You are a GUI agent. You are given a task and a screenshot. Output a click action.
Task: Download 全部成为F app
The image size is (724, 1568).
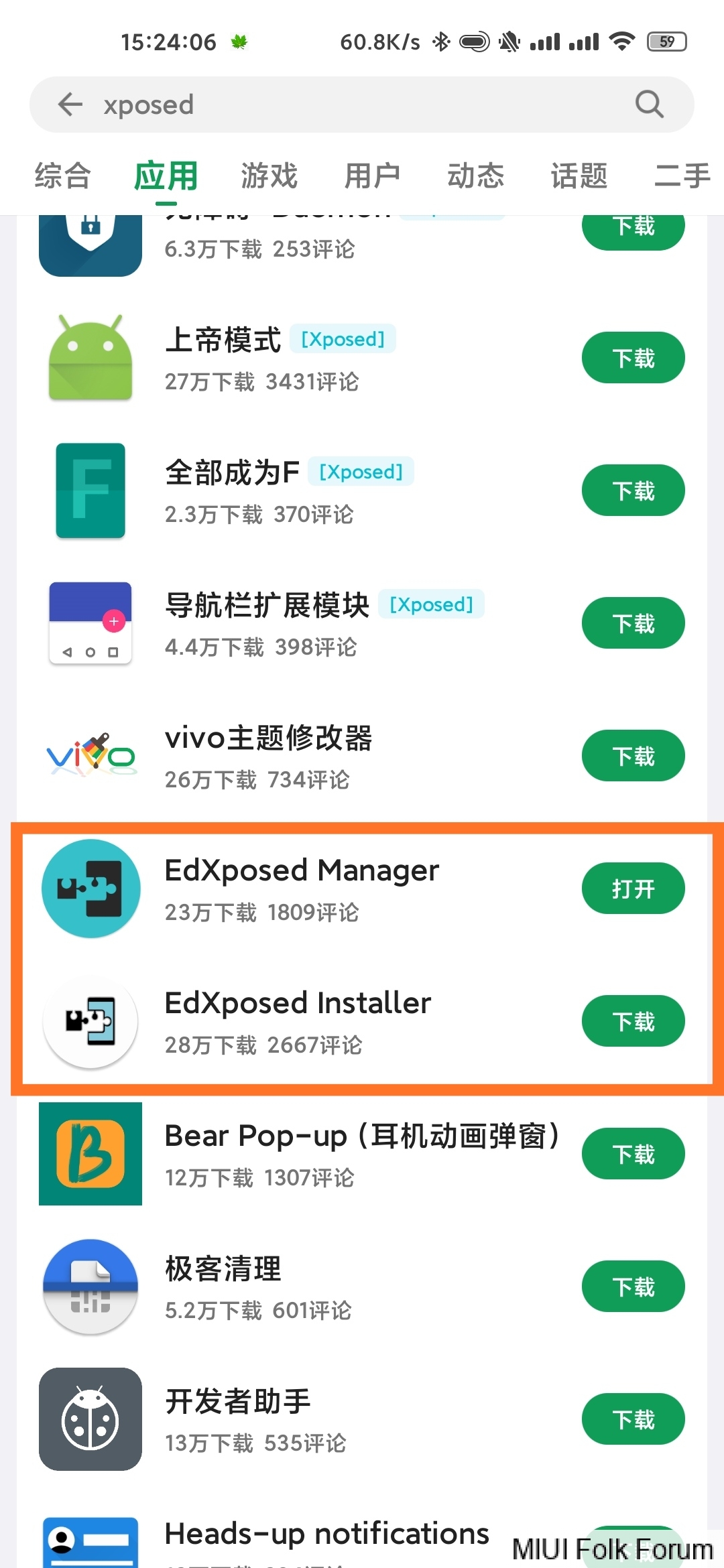click(633, 491)
